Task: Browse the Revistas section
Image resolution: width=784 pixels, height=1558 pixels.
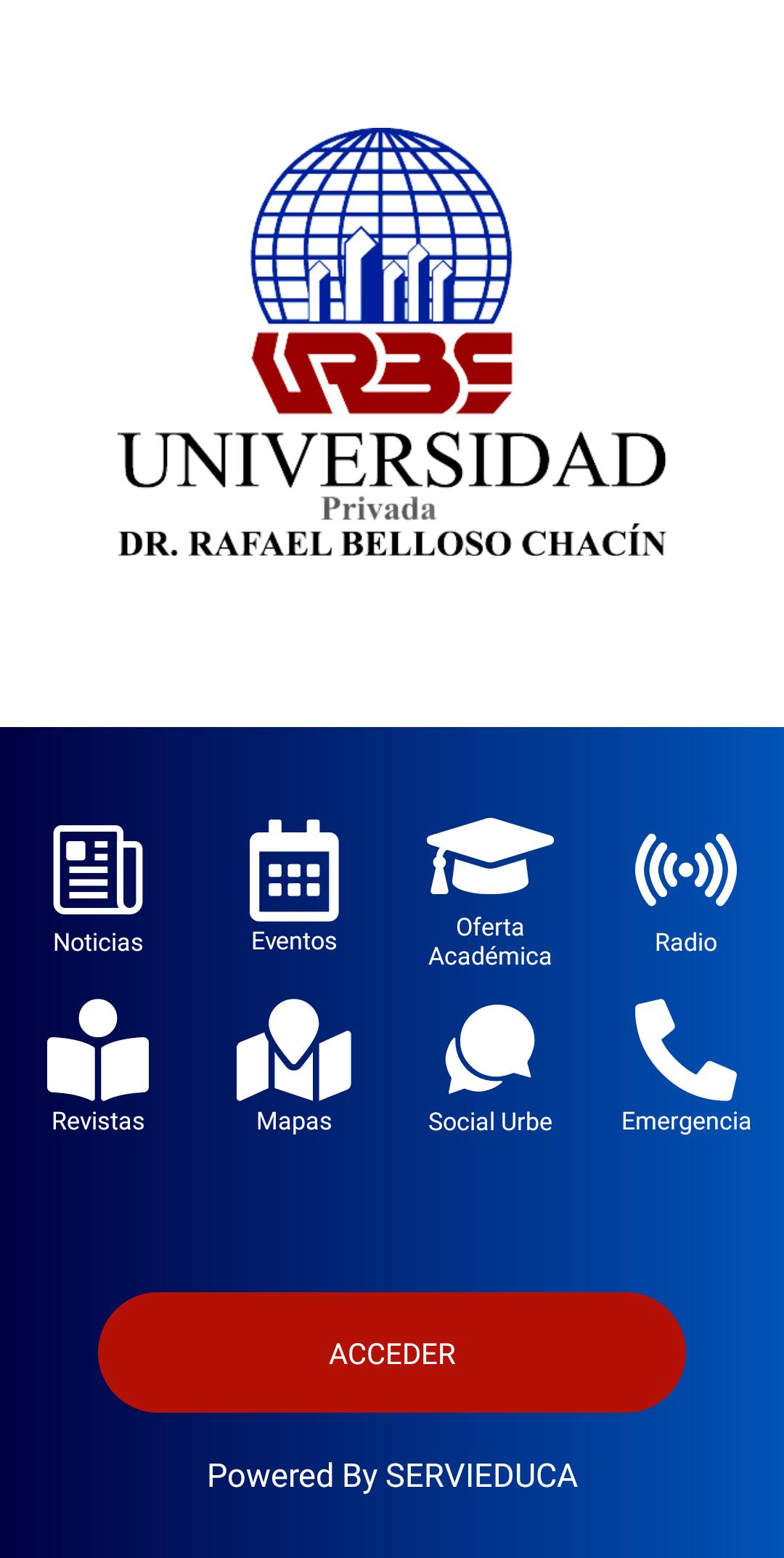Action: click(x=98, y=1066)
